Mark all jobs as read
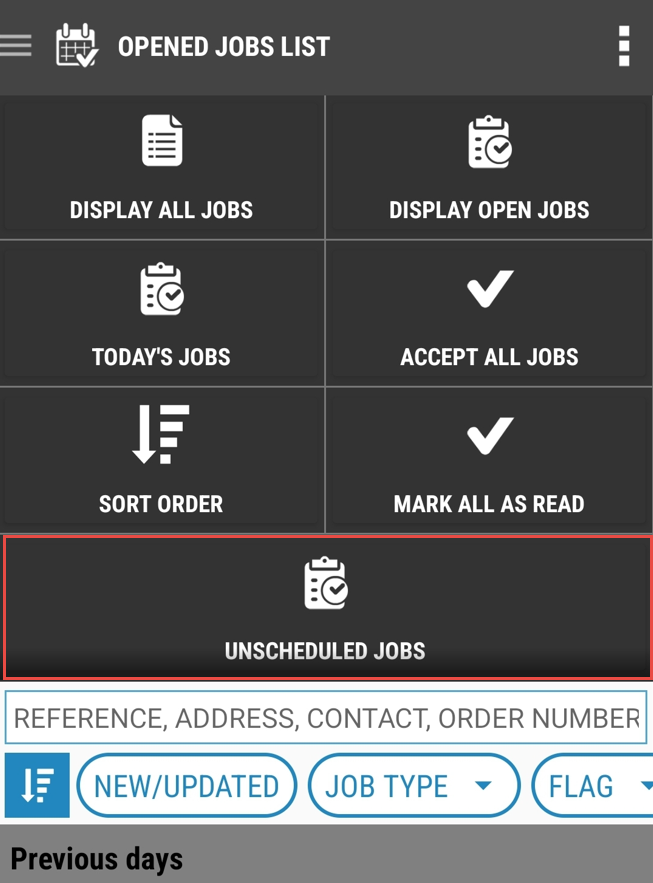 (x=489, y=460)
